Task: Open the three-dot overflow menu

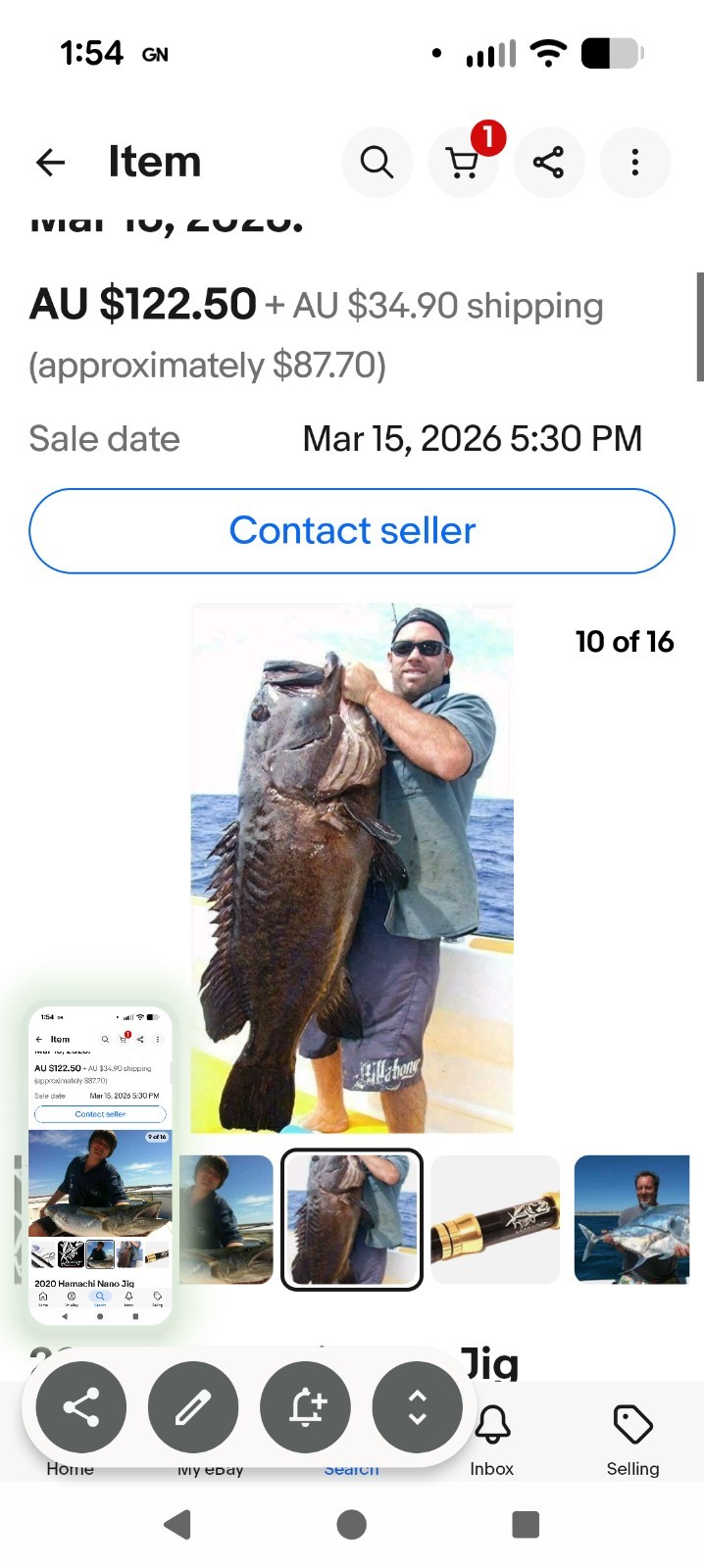Action: pyautogui.click(x=635, y=162)
